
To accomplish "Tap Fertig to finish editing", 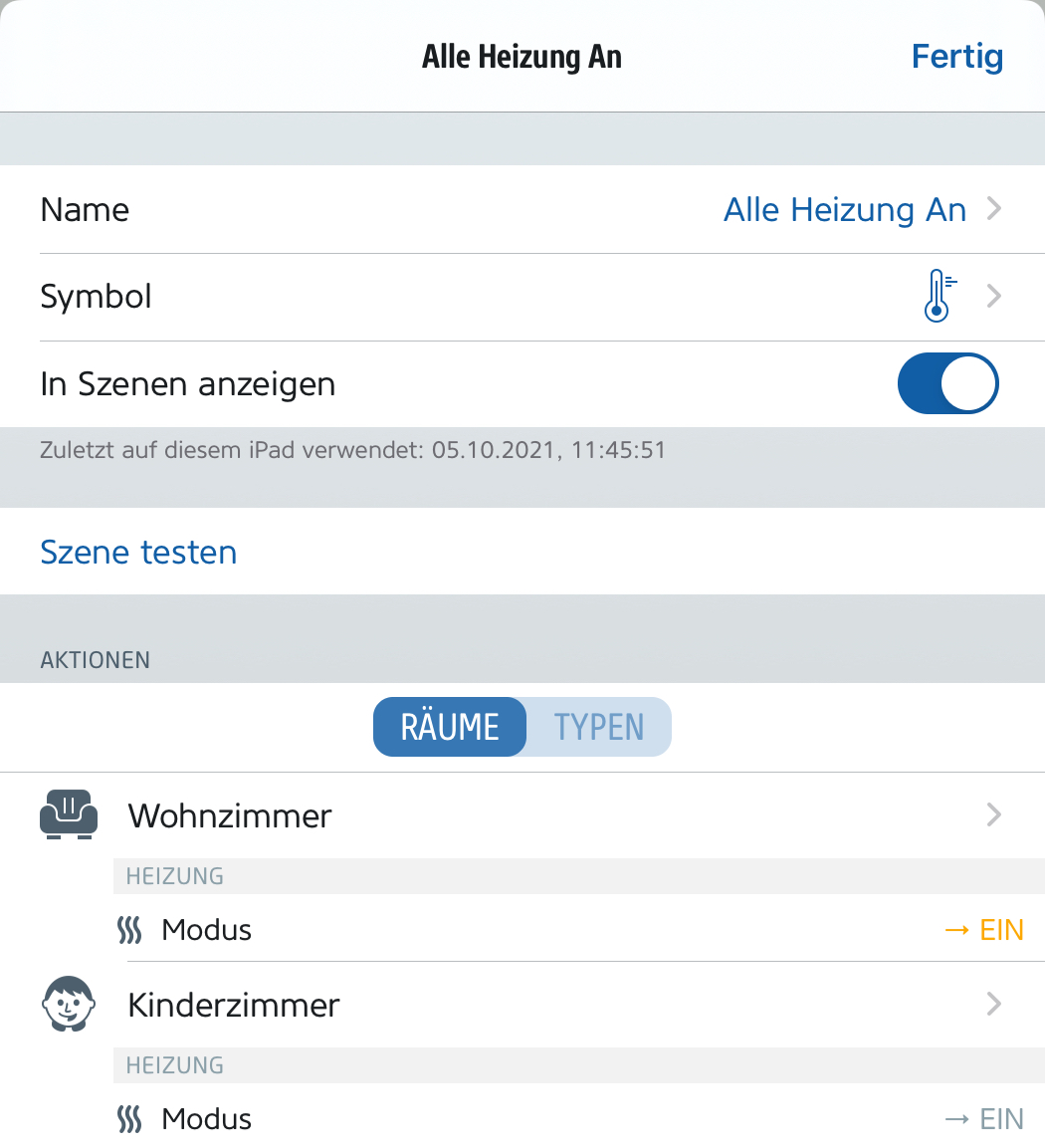I will click(x=956, y=57).
